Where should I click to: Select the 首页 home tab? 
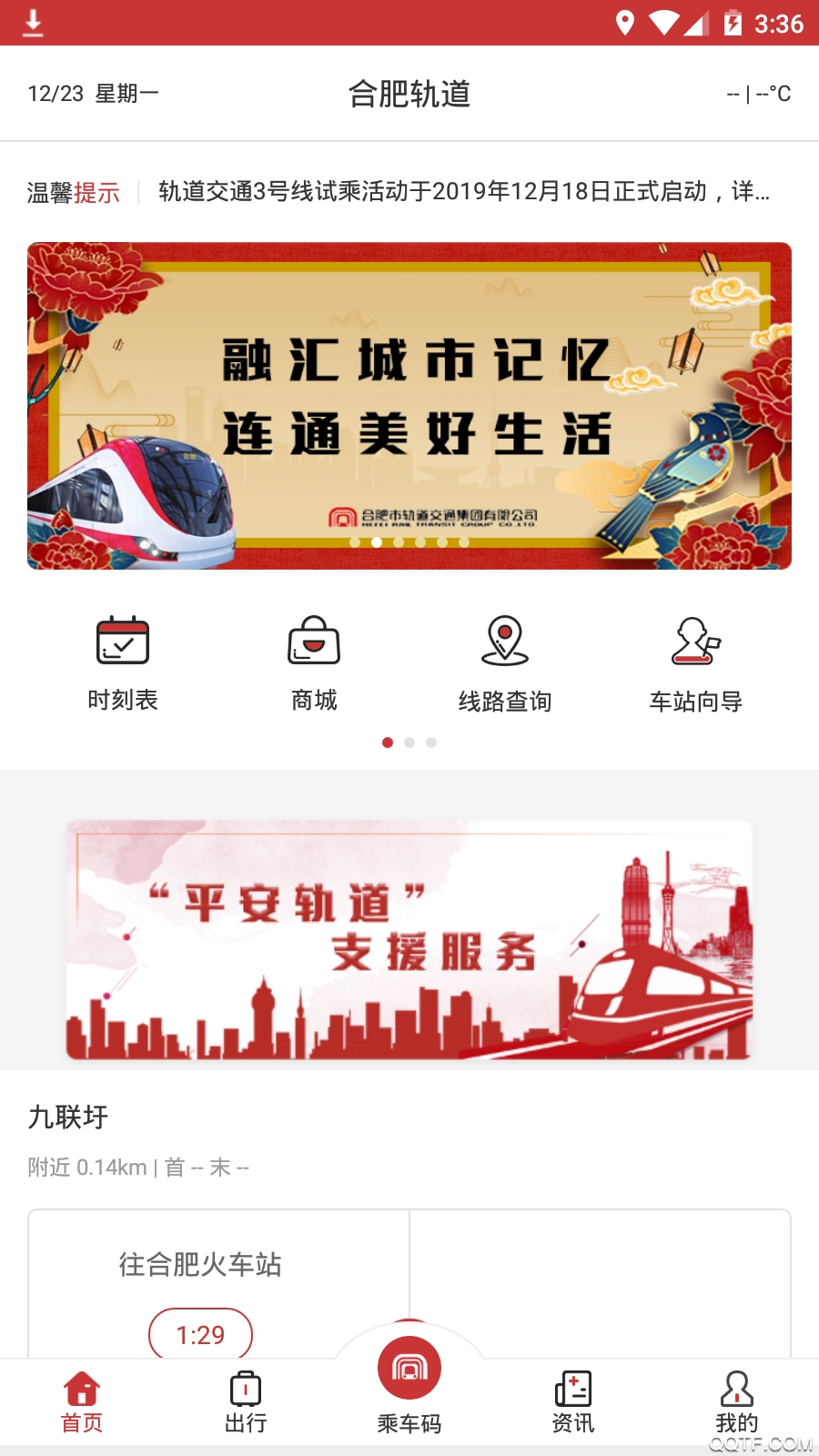point(82,1403)
